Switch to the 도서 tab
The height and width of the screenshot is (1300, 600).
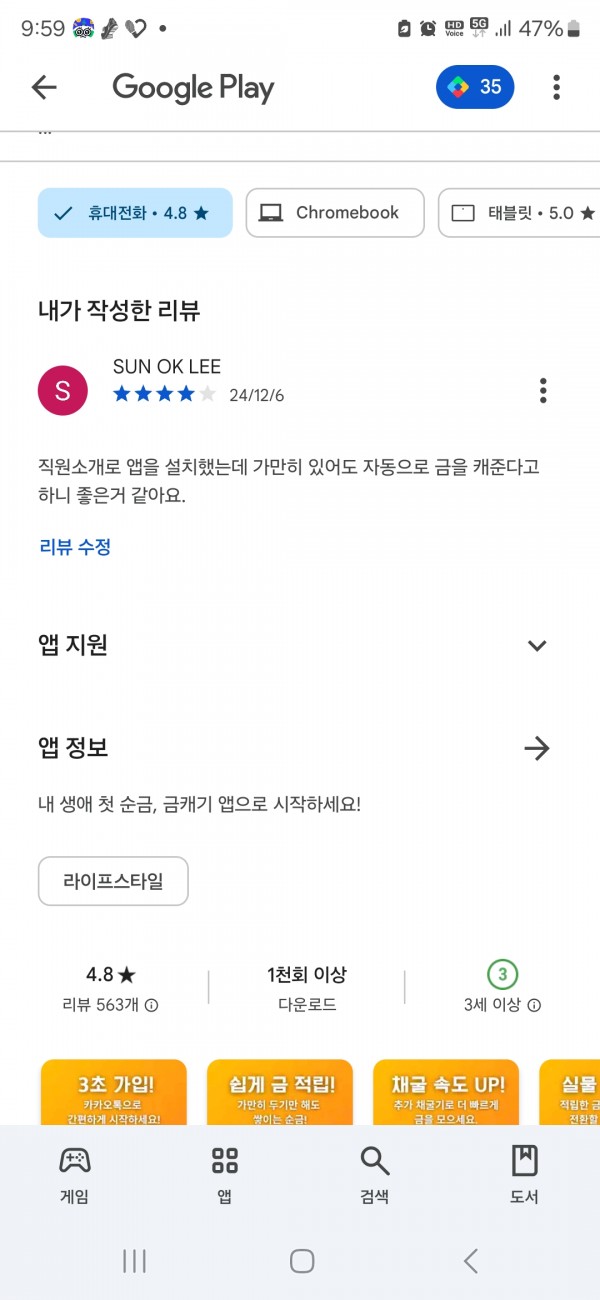tap(525, 1175)
